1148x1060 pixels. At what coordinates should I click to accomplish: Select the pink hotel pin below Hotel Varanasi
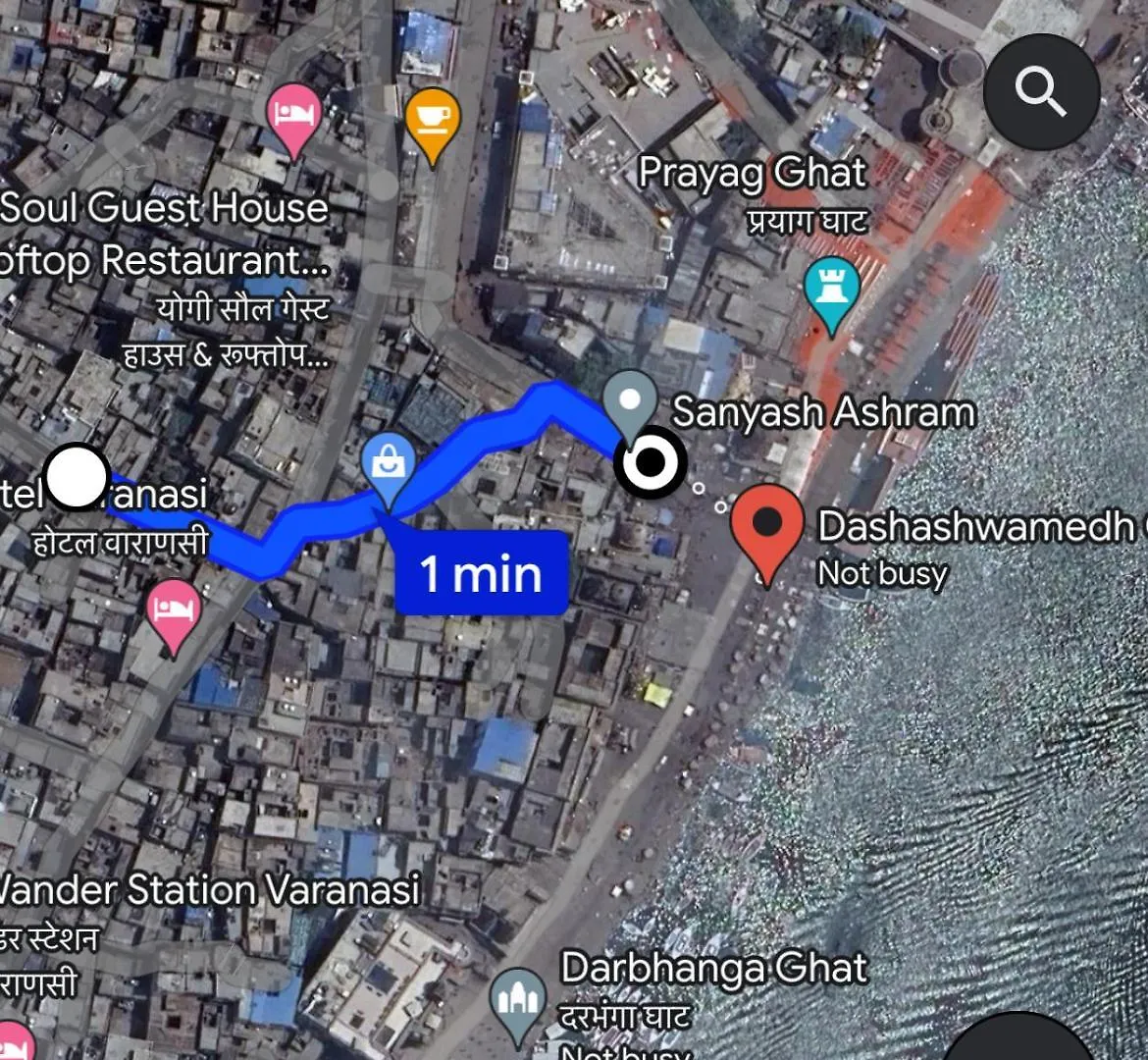pos(174,610)
